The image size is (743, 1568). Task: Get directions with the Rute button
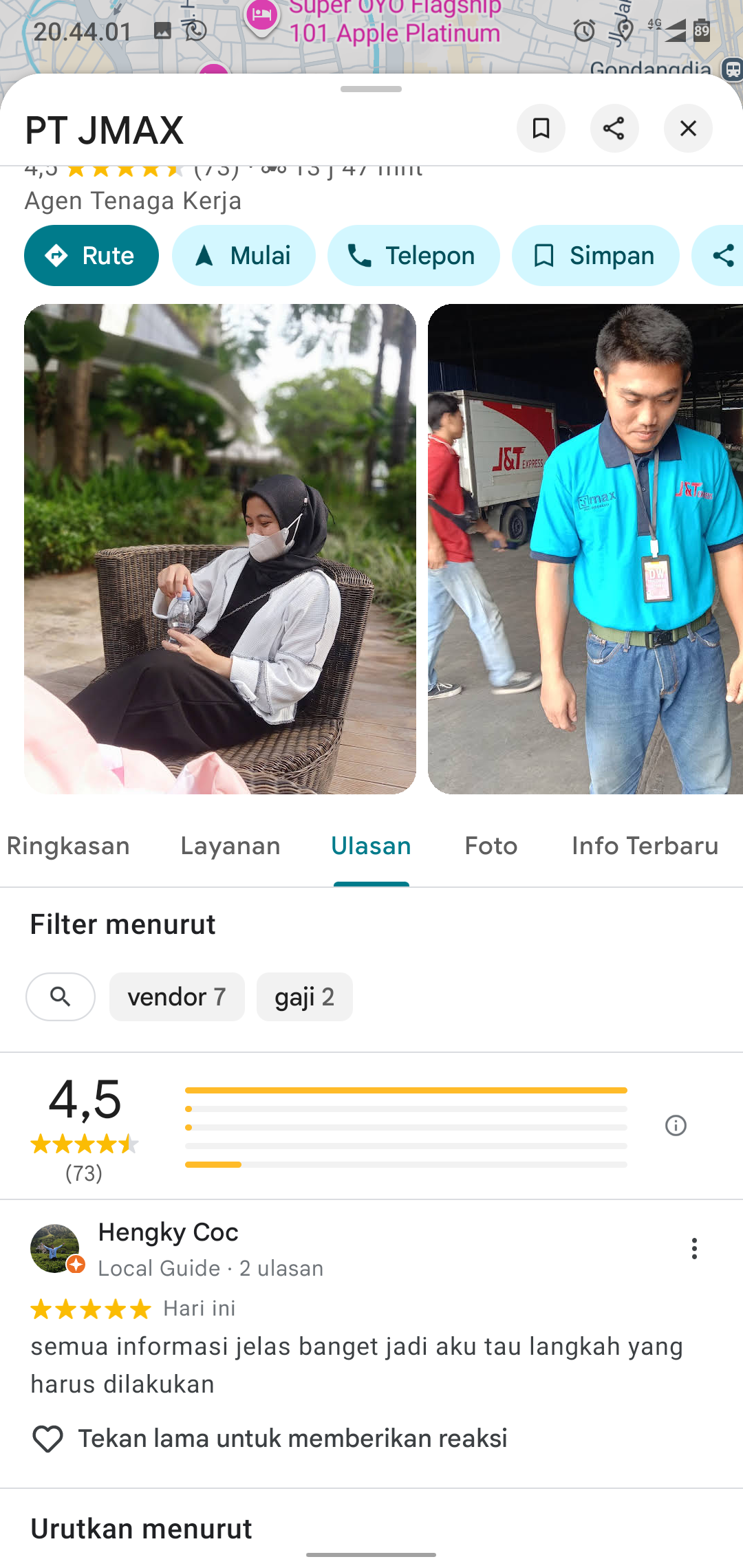tap(91, 256)
